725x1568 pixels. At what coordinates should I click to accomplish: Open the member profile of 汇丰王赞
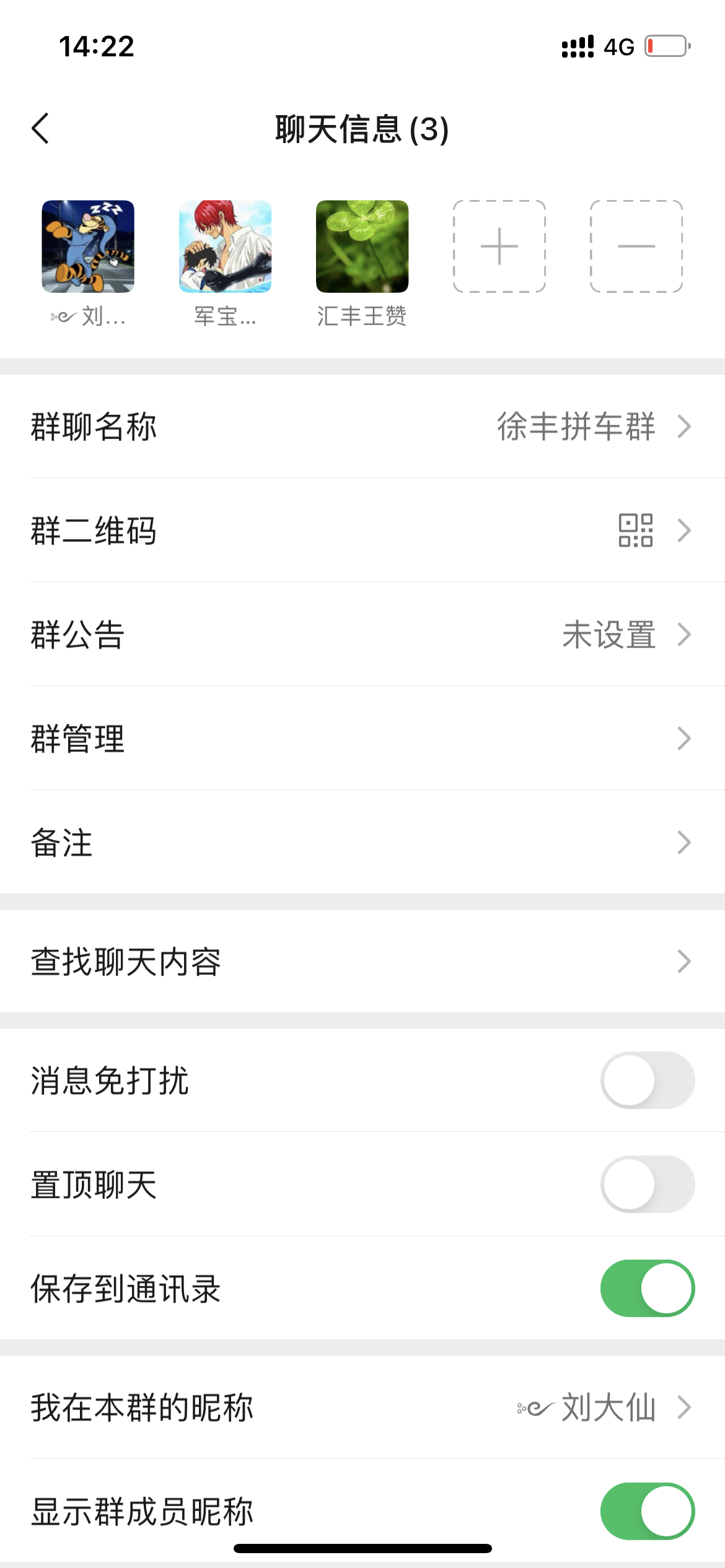coord(362,246)
